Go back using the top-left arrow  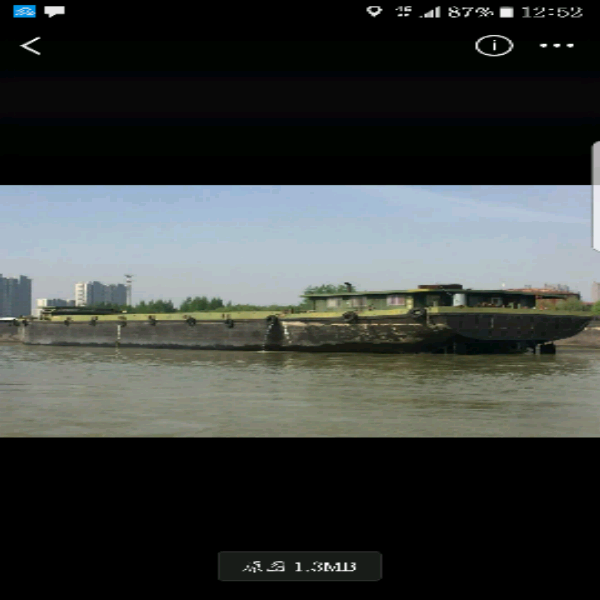pos(31,46)
